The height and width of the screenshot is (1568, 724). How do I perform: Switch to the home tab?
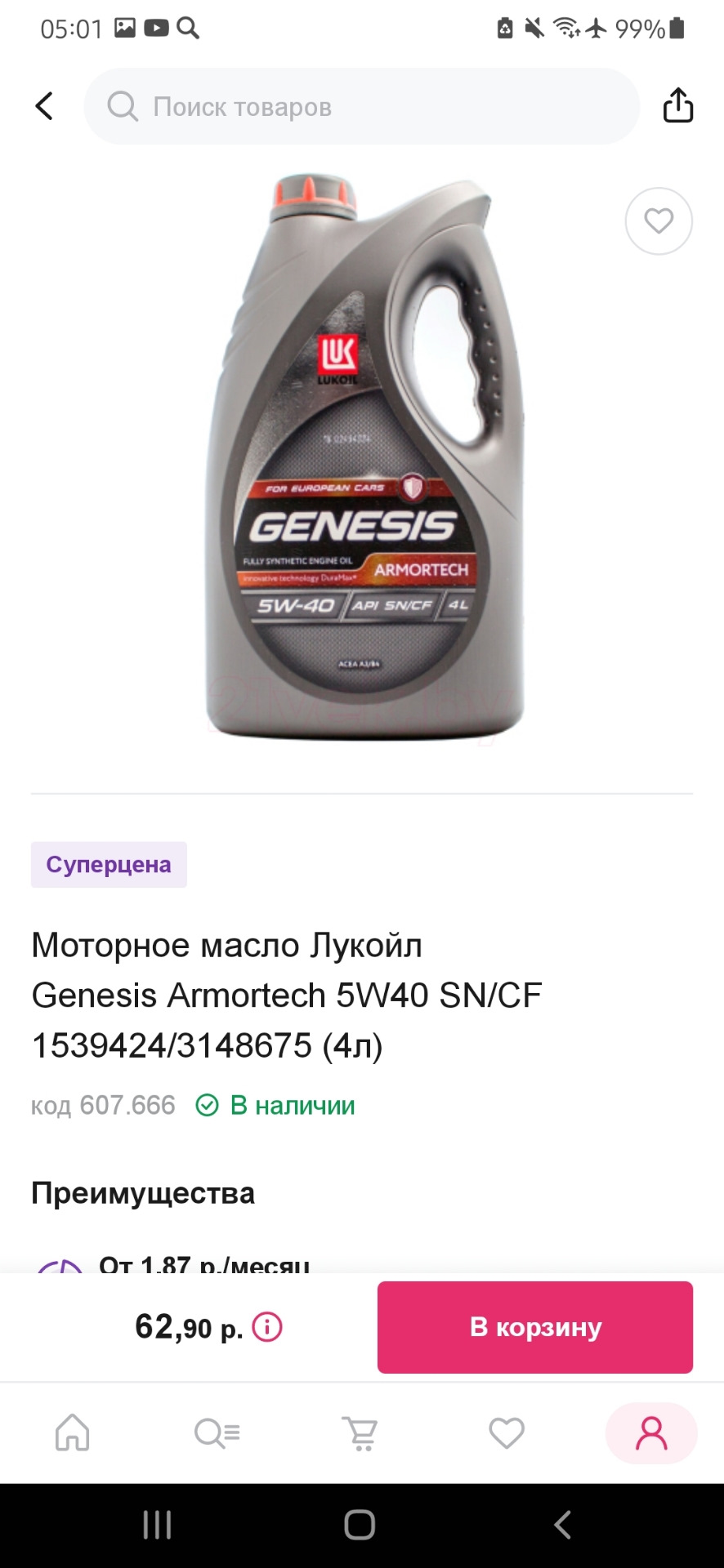coord(73,1432)
